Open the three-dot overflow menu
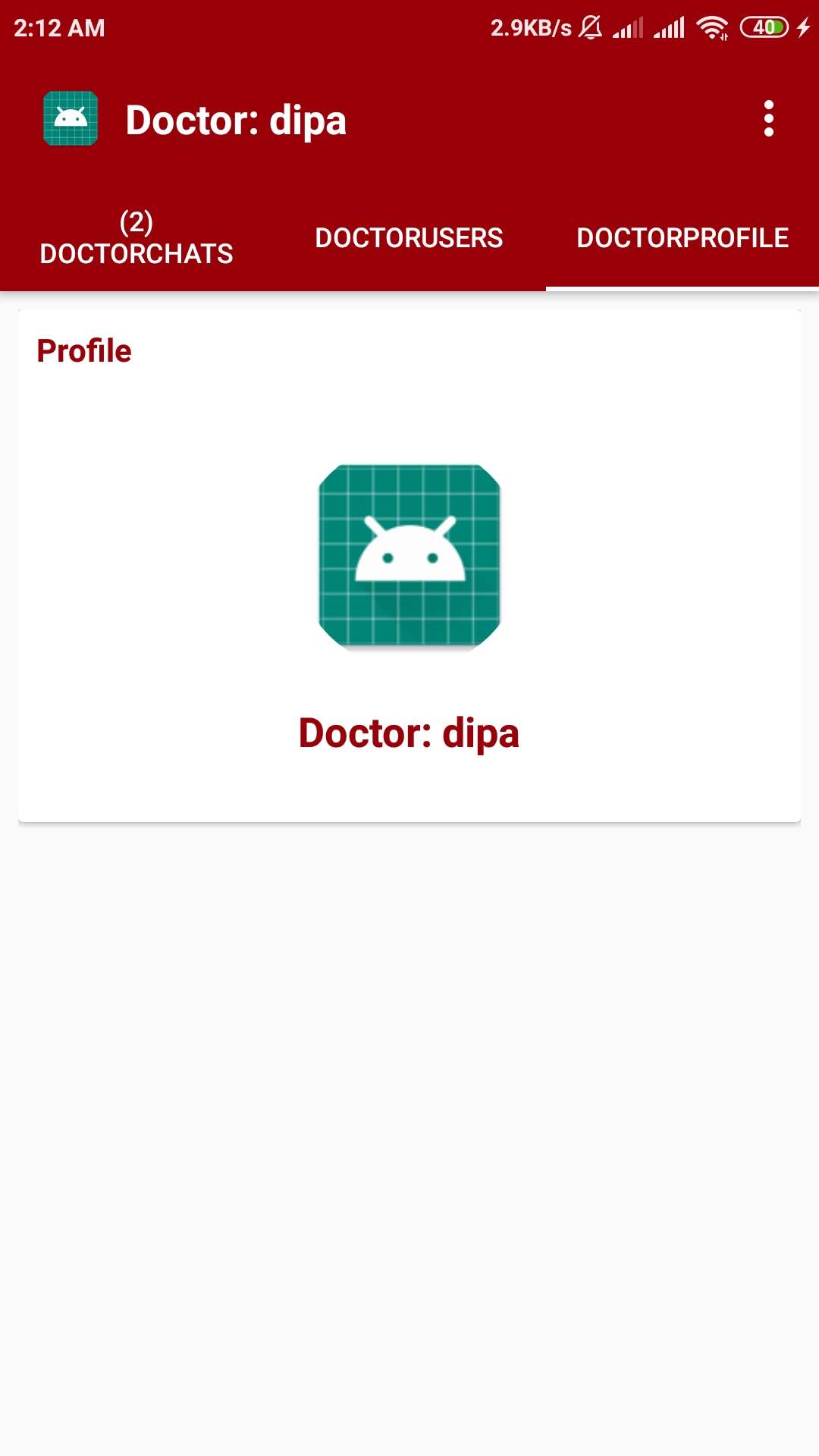This screenshot has height=1456, width=819. click(768, 119)
